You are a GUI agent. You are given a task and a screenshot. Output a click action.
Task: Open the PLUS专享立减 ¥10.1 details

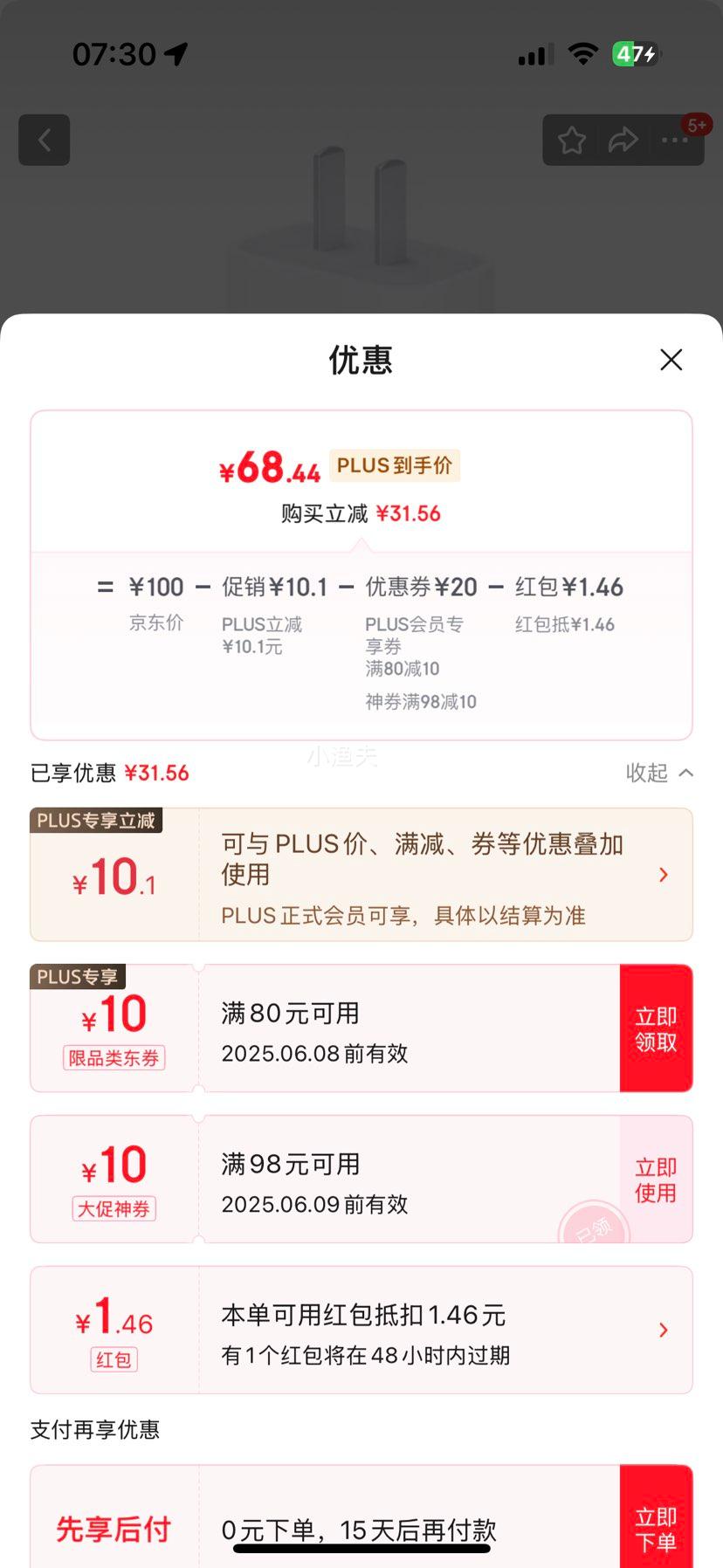coord(662,875)
